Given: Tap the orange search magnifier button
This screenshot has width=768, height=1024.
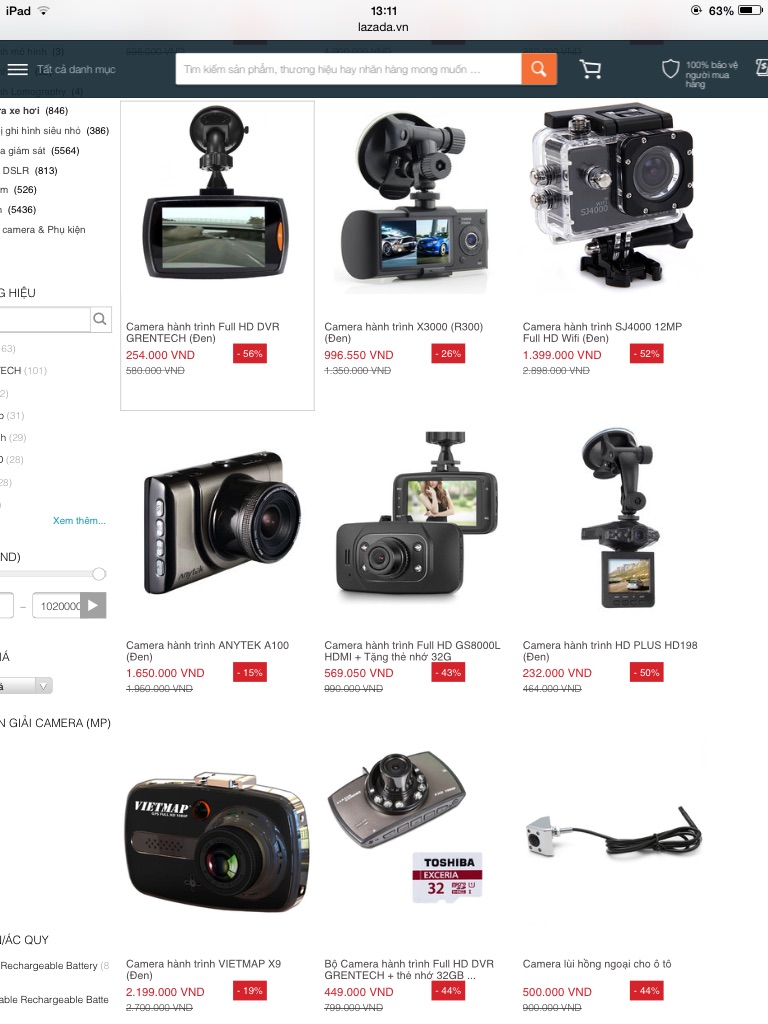Looking at the screenshot, I should [538, 69].
